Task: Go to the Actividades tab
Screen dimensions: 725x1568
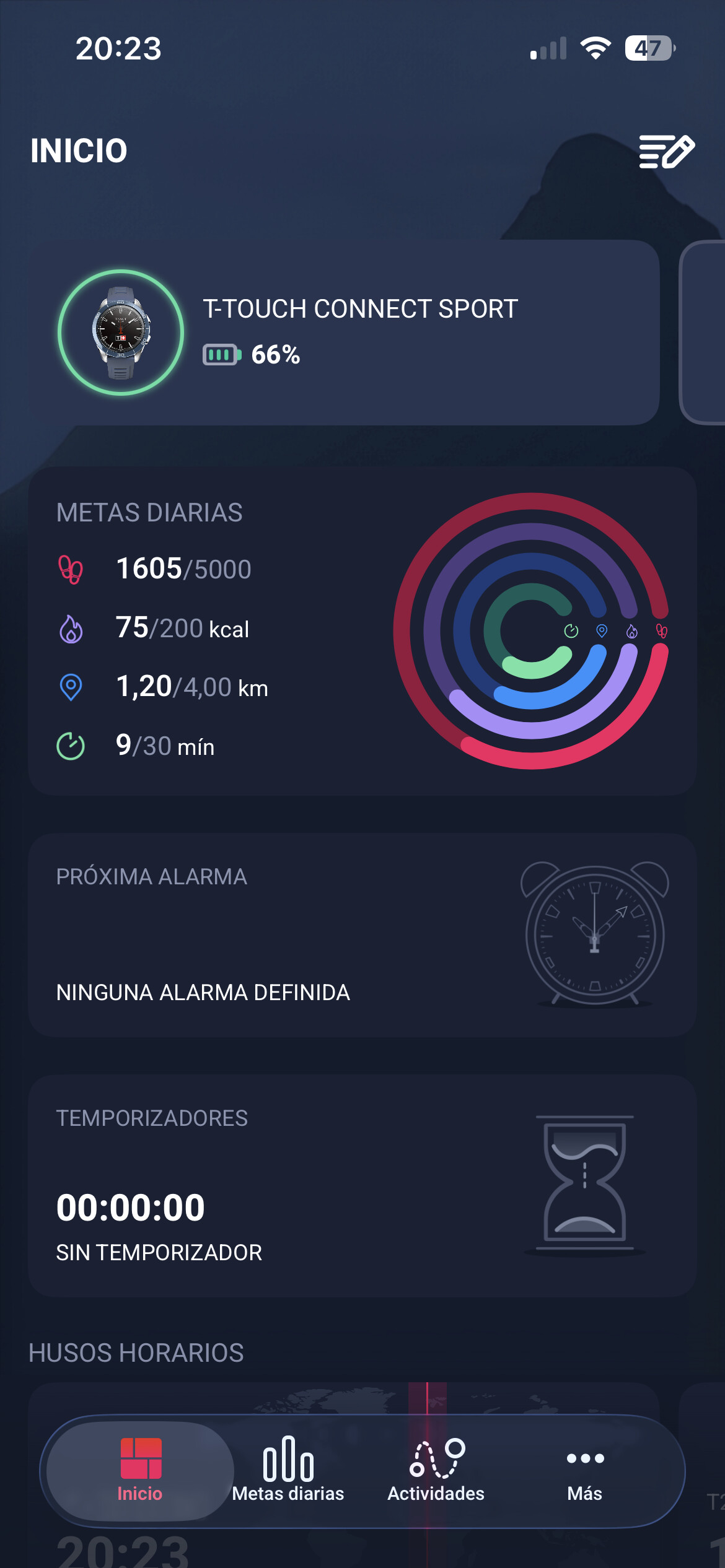Action: tap(436, 1471)
